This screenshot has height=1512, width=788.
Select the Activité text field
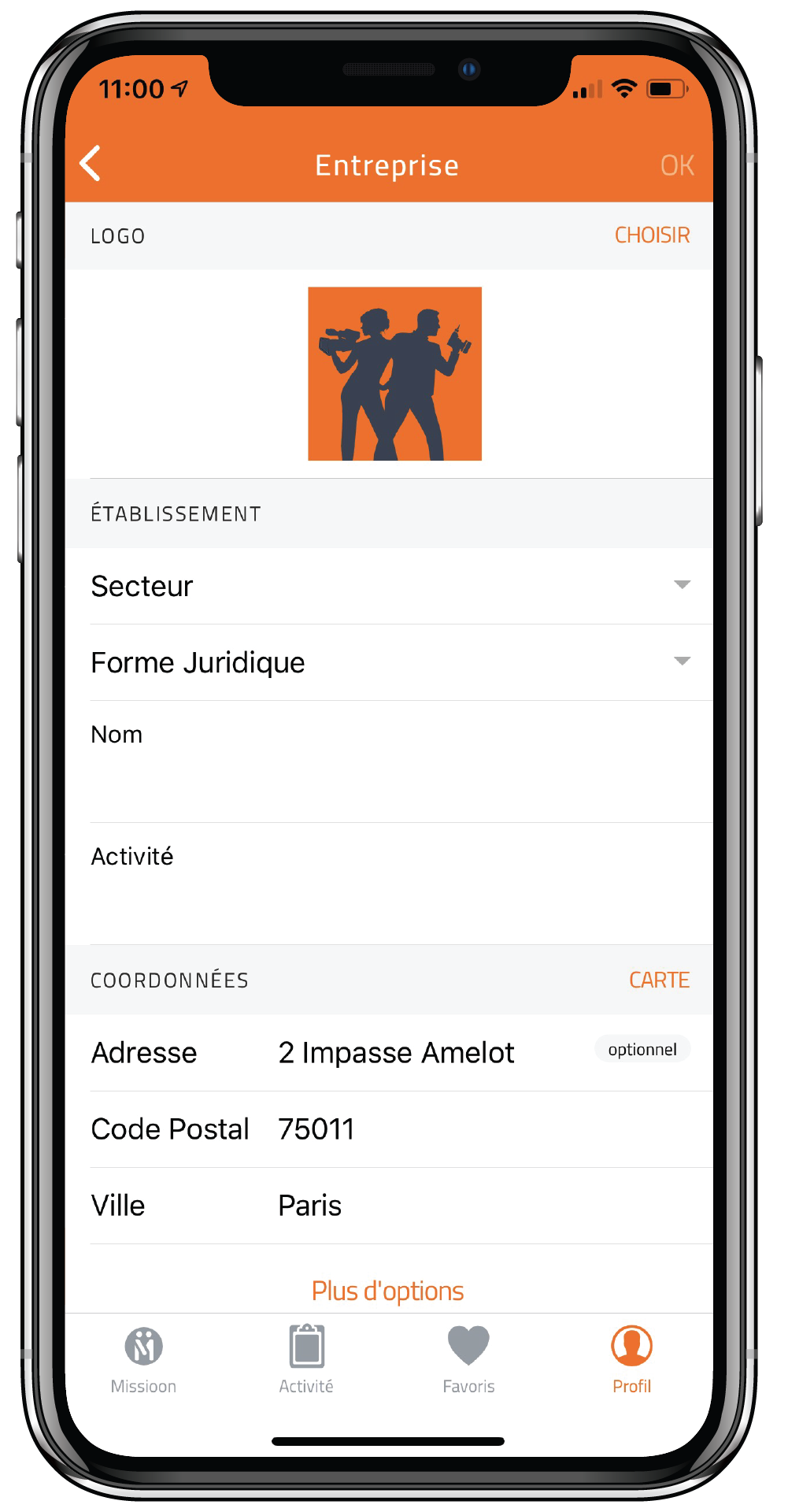[390, 894]
